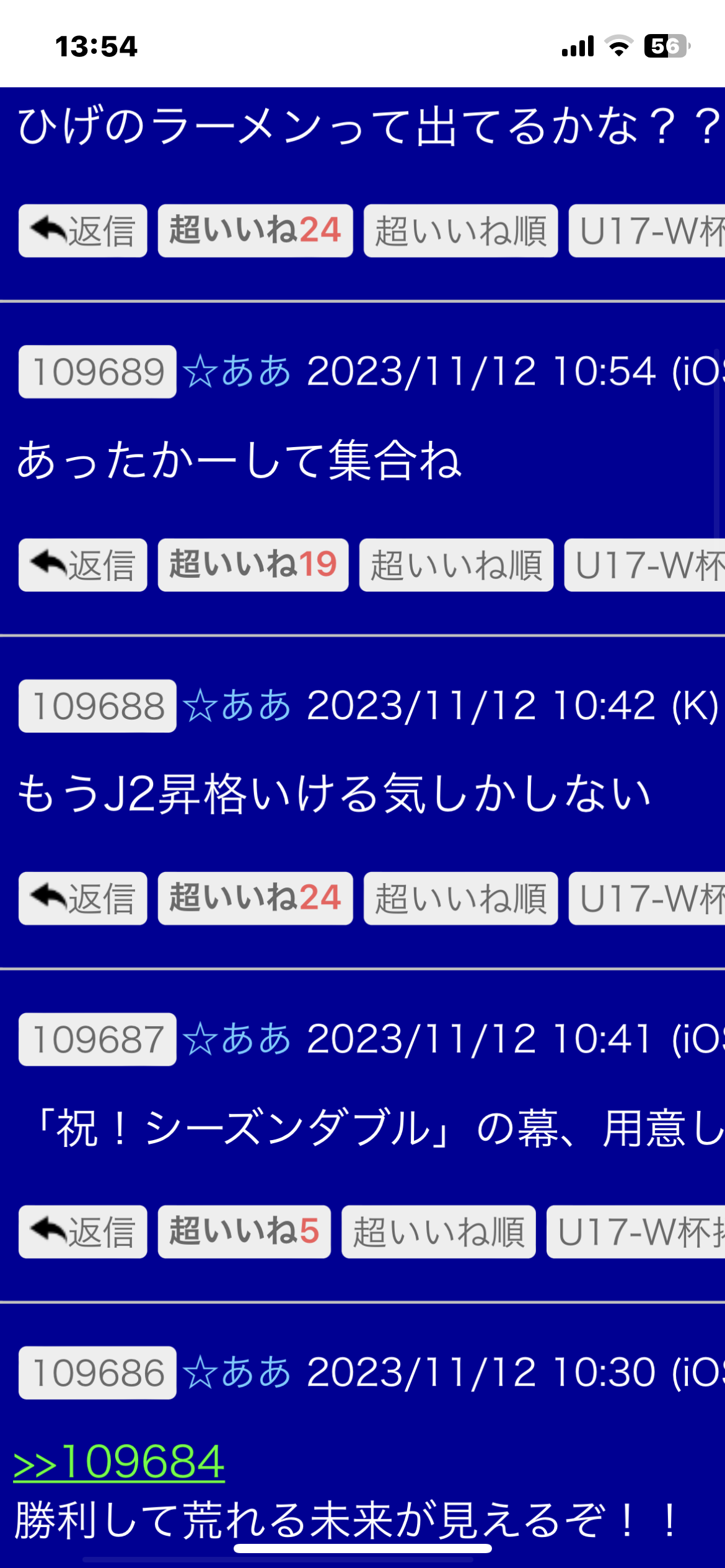This screenshot has width=725, height=1568.
Task: Open post number 109686
Action: coord(97,1372)
